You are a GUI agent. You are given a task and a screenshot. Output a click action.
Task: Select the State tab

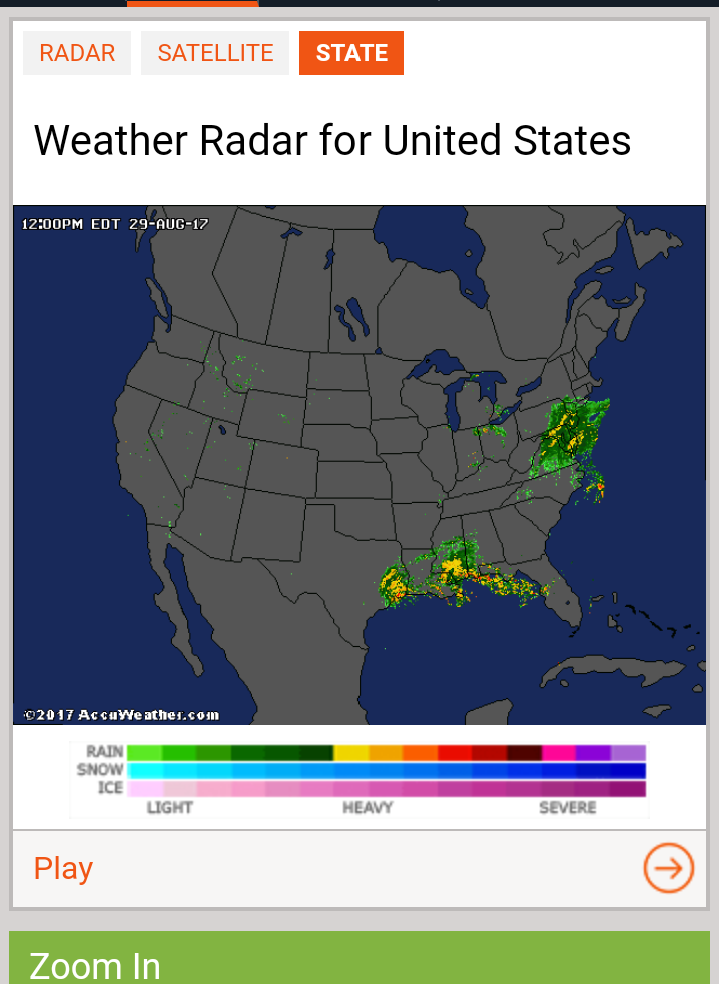pos(351,53)
